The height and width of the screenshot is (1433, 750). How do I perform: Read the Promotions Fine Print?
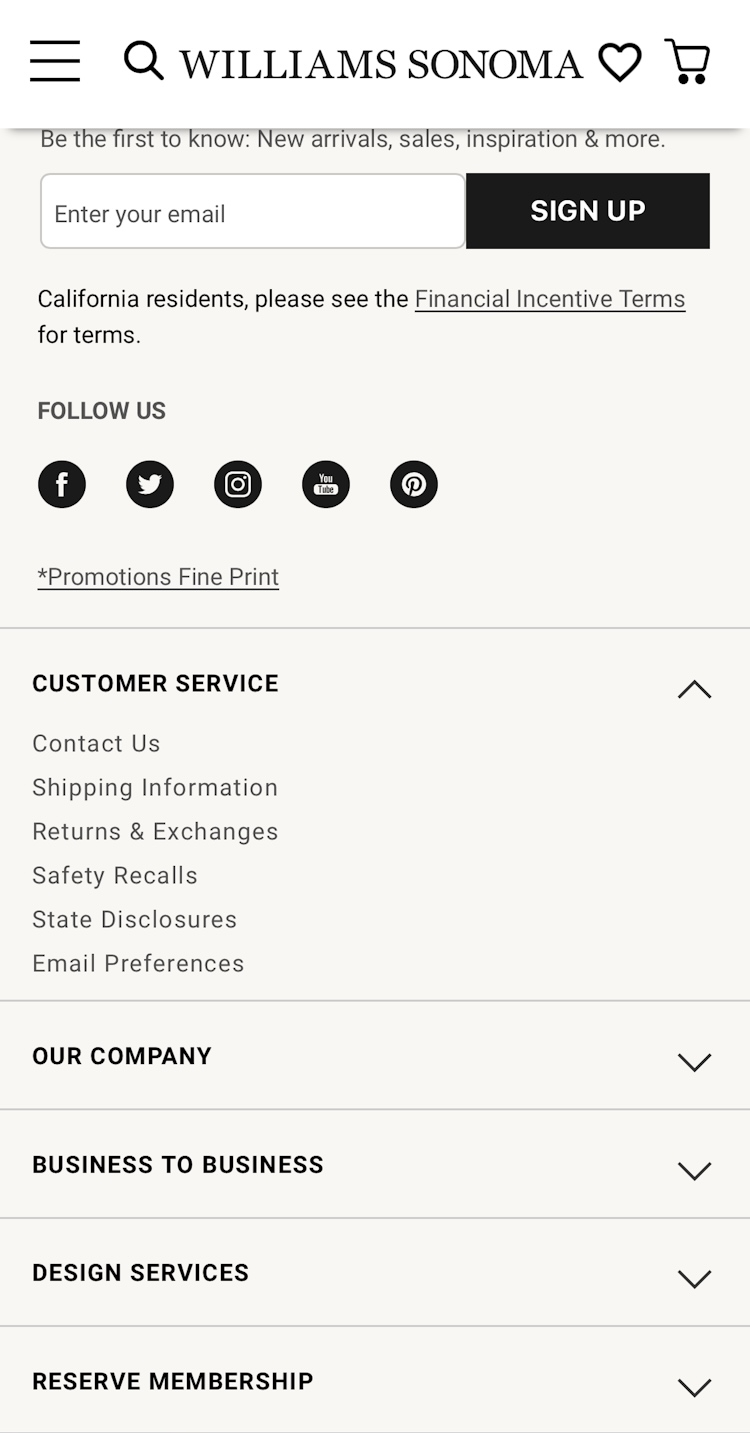[158, 577]
